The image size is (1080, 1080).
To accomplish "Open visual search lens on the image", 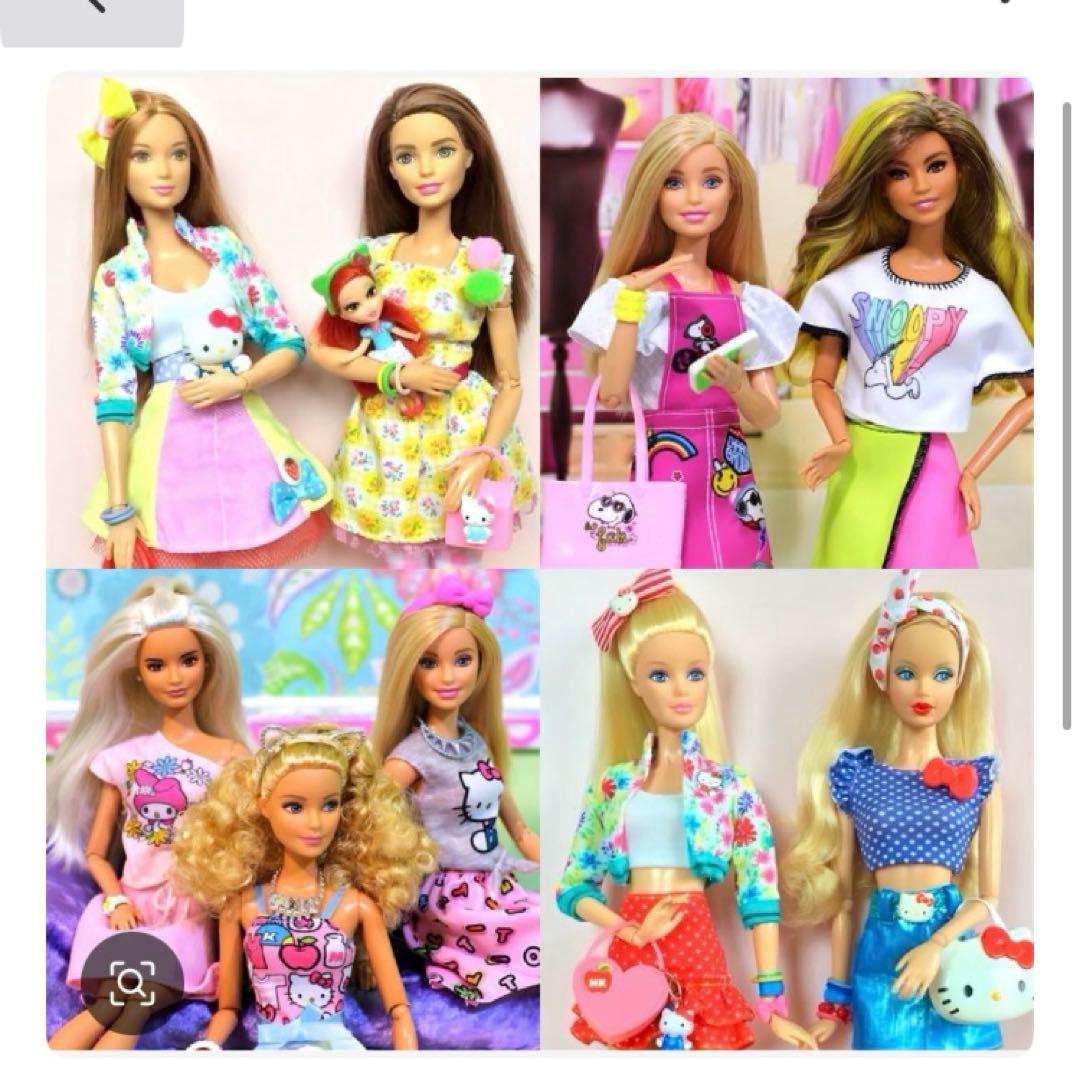I will click(132, 983).
